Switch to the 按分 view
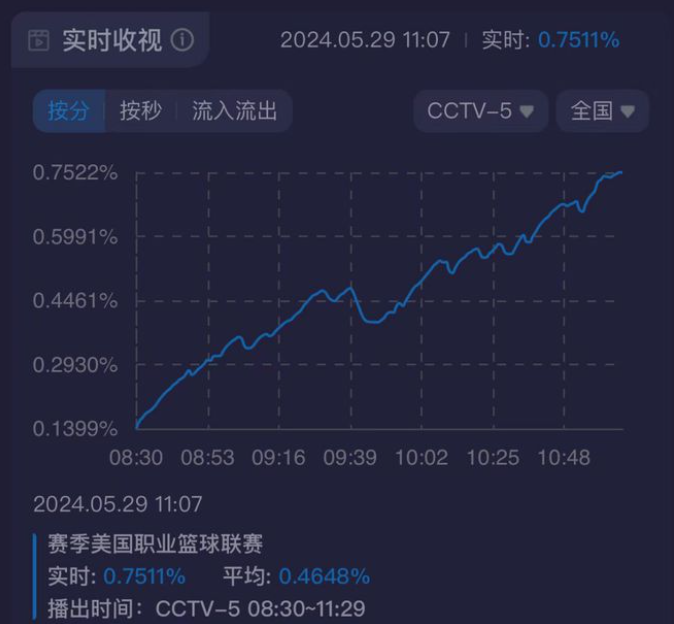This screenshot has width=674, height=624. pos(68,111)
